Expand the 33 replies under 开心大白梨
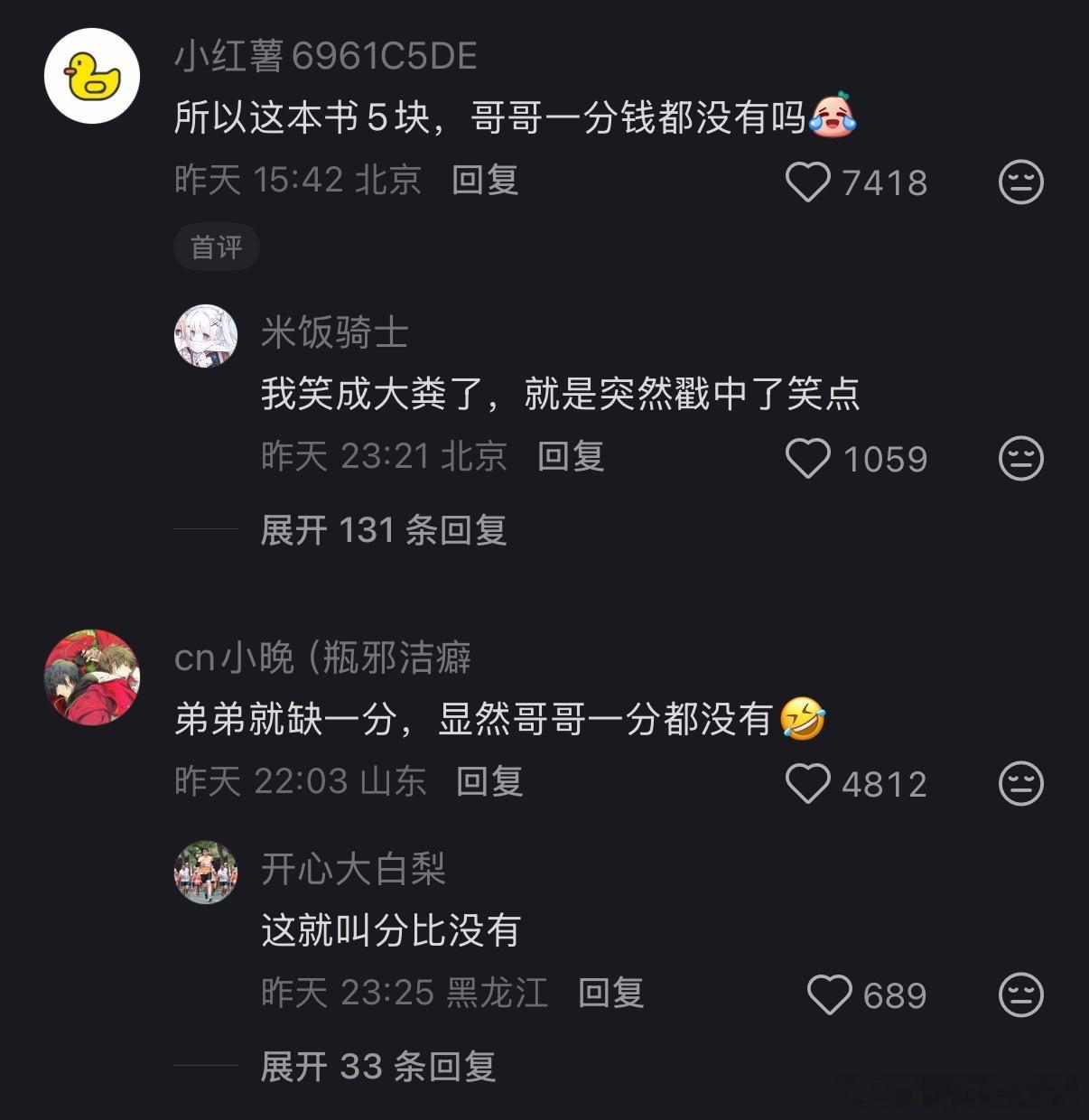This screenshot has width=1089, height=1120. (x=376, y=1066)
